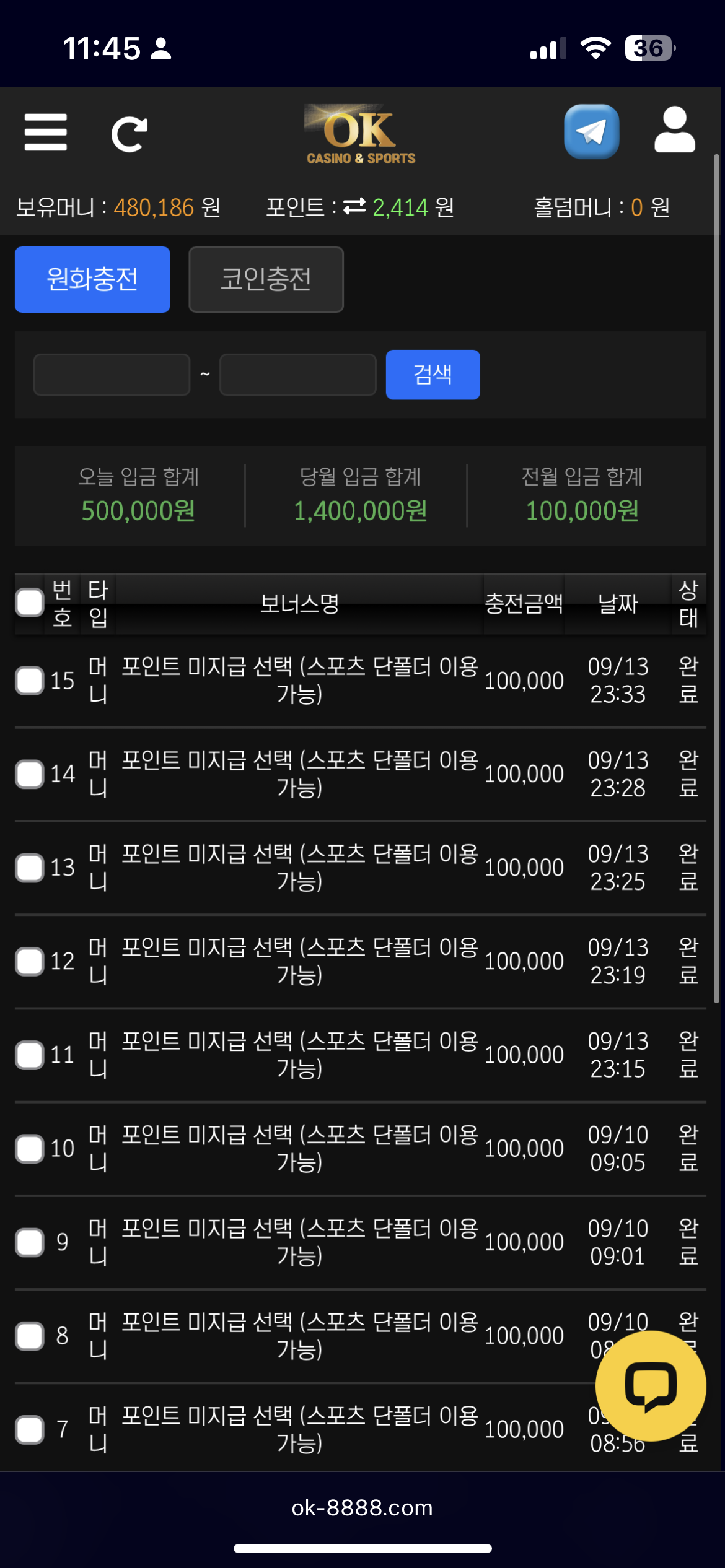Tick the checkbox for row 12
Viewport: 725px width, 1568px height.
click(x=29, y=961)
